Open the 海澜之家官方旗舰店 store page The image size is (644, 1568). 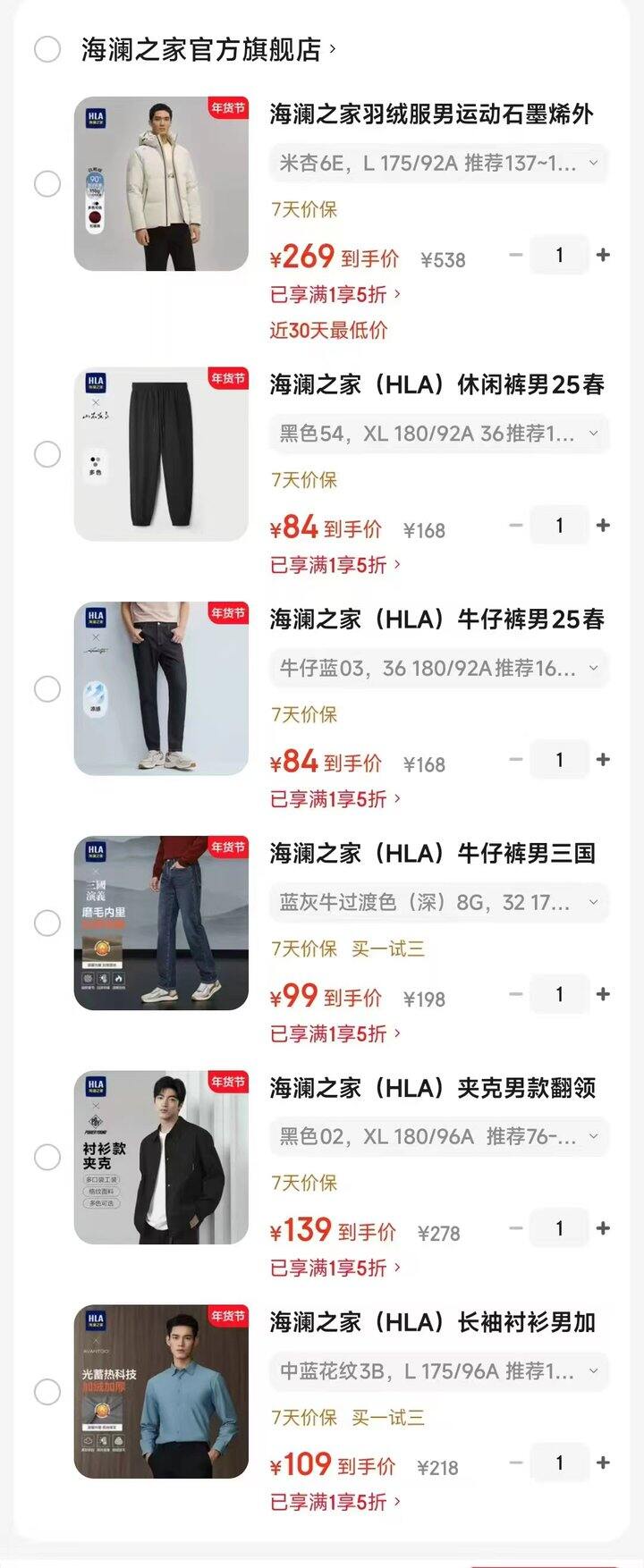tap(201, 49)
